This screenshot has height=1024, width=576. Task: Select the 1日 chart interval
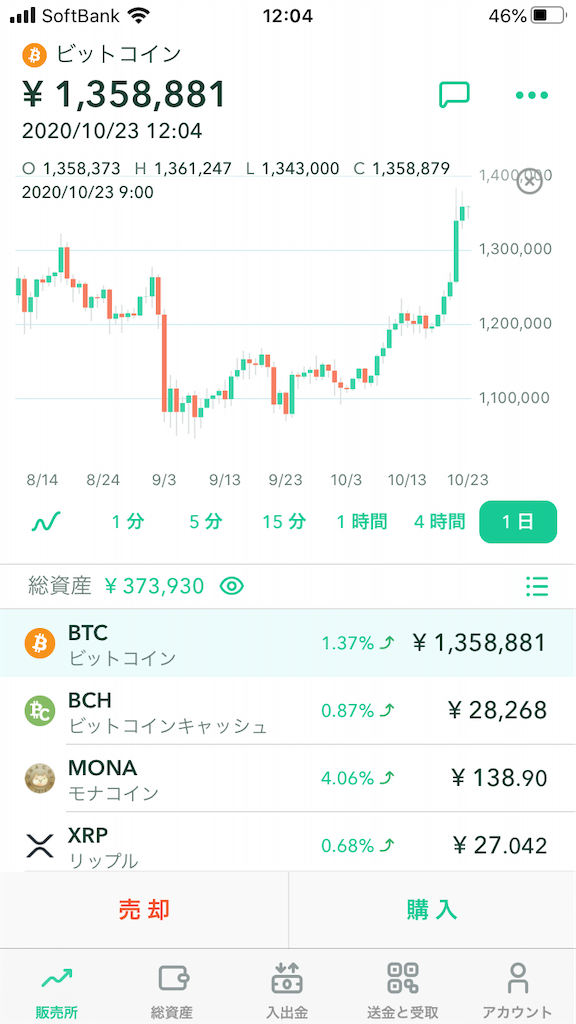[x=518, y=522]
